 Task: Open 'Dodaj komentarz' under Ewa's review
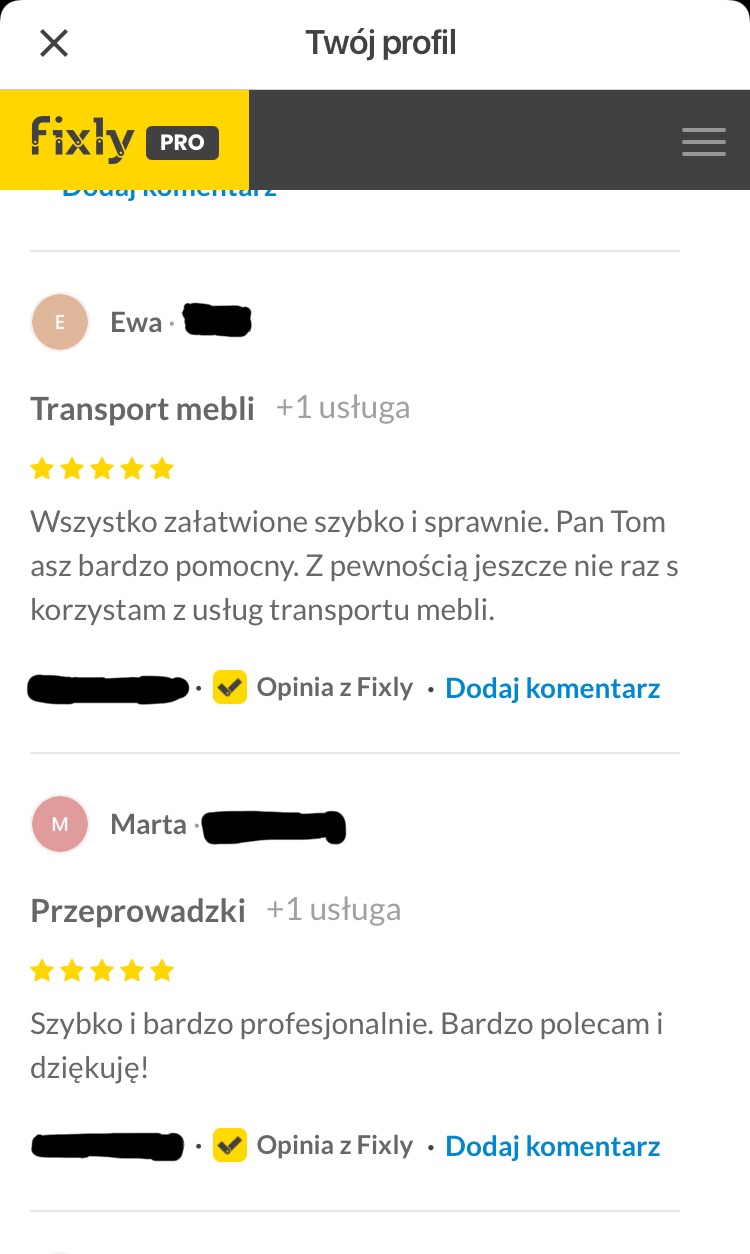552,687
